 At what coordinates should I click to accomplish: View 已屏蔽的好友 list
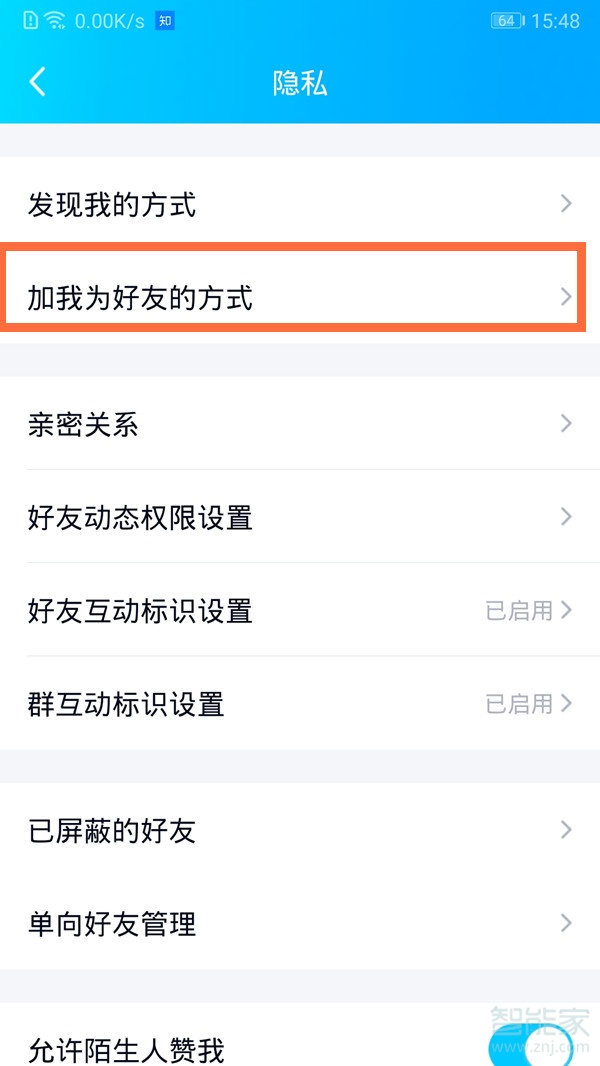[x=300, y=830]
